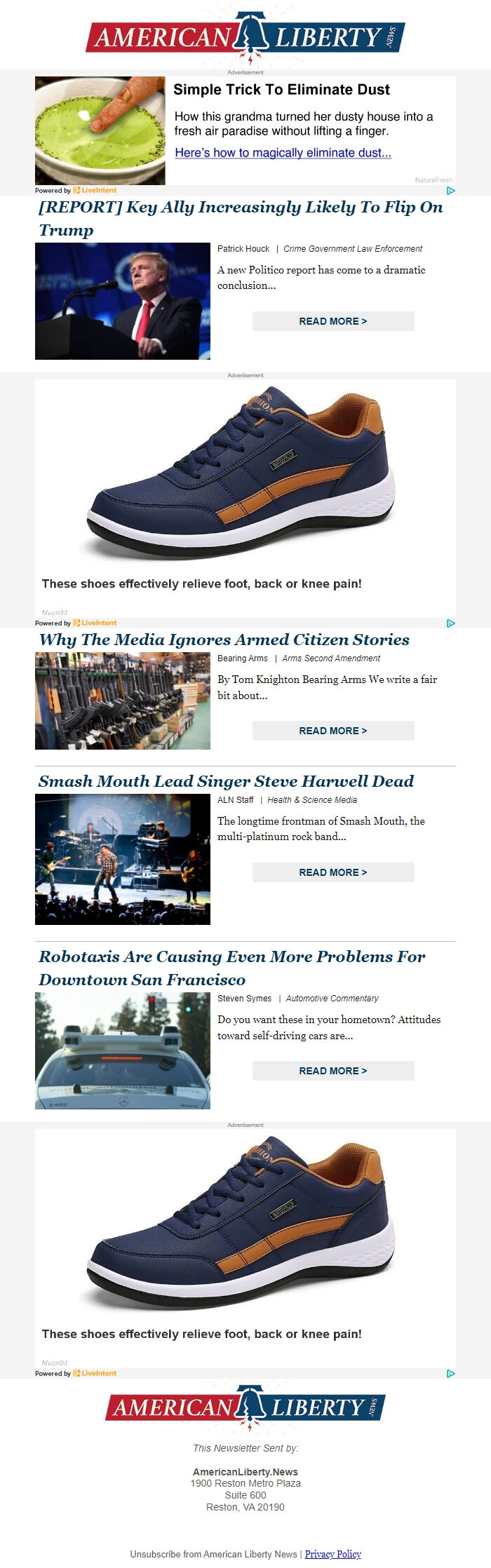Open the robotaxi car photo
This screenshot has width=491, height=1568.
tap(123, 1050)
